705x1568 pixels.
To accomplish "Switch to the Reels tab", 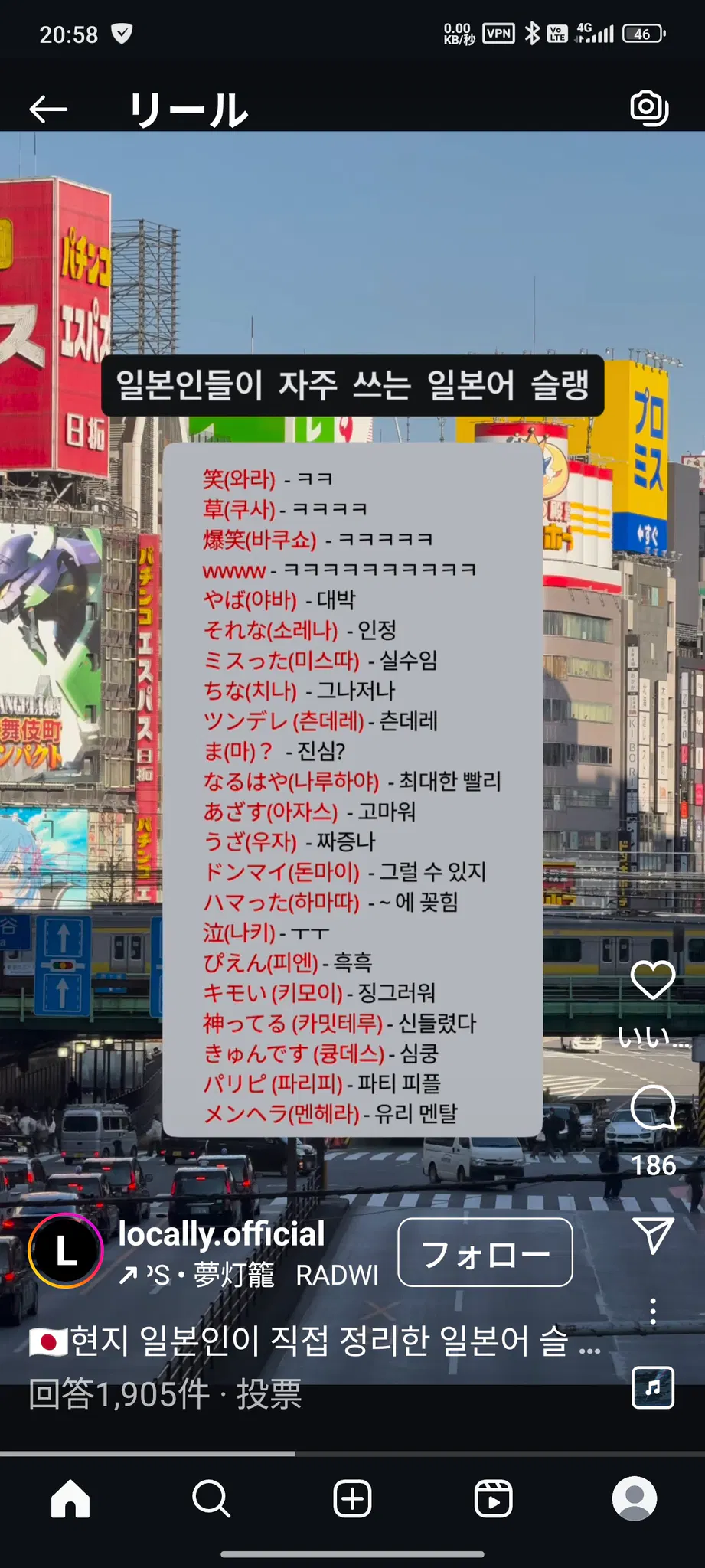I will click(x=494, y=1498).
